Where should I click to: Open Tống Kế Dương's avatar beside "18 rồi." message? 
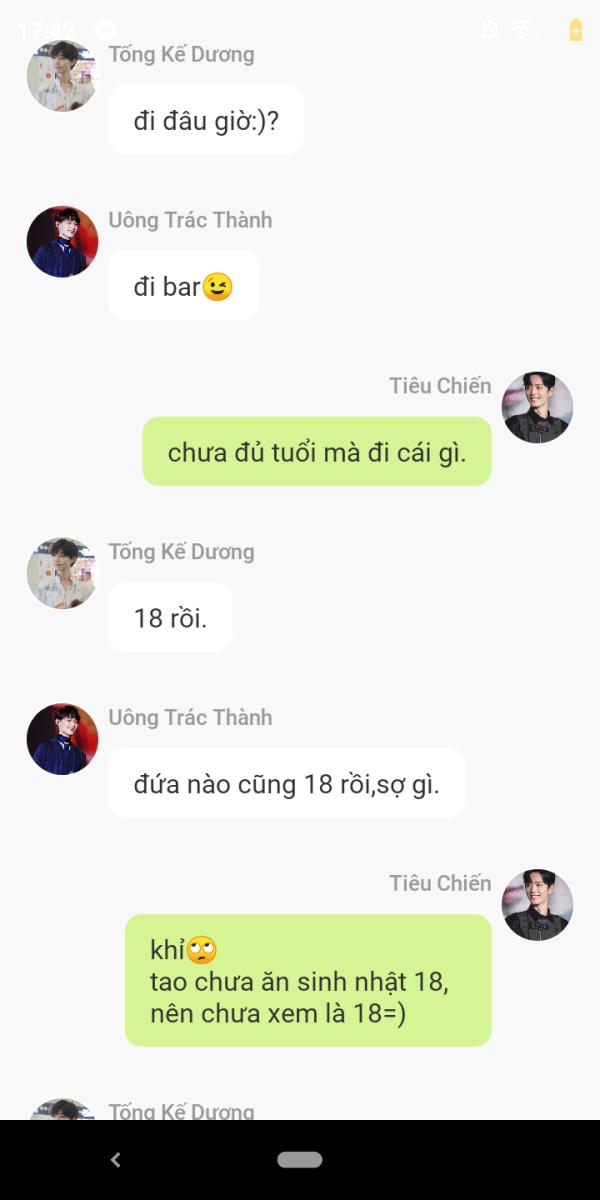coord(62,574)
